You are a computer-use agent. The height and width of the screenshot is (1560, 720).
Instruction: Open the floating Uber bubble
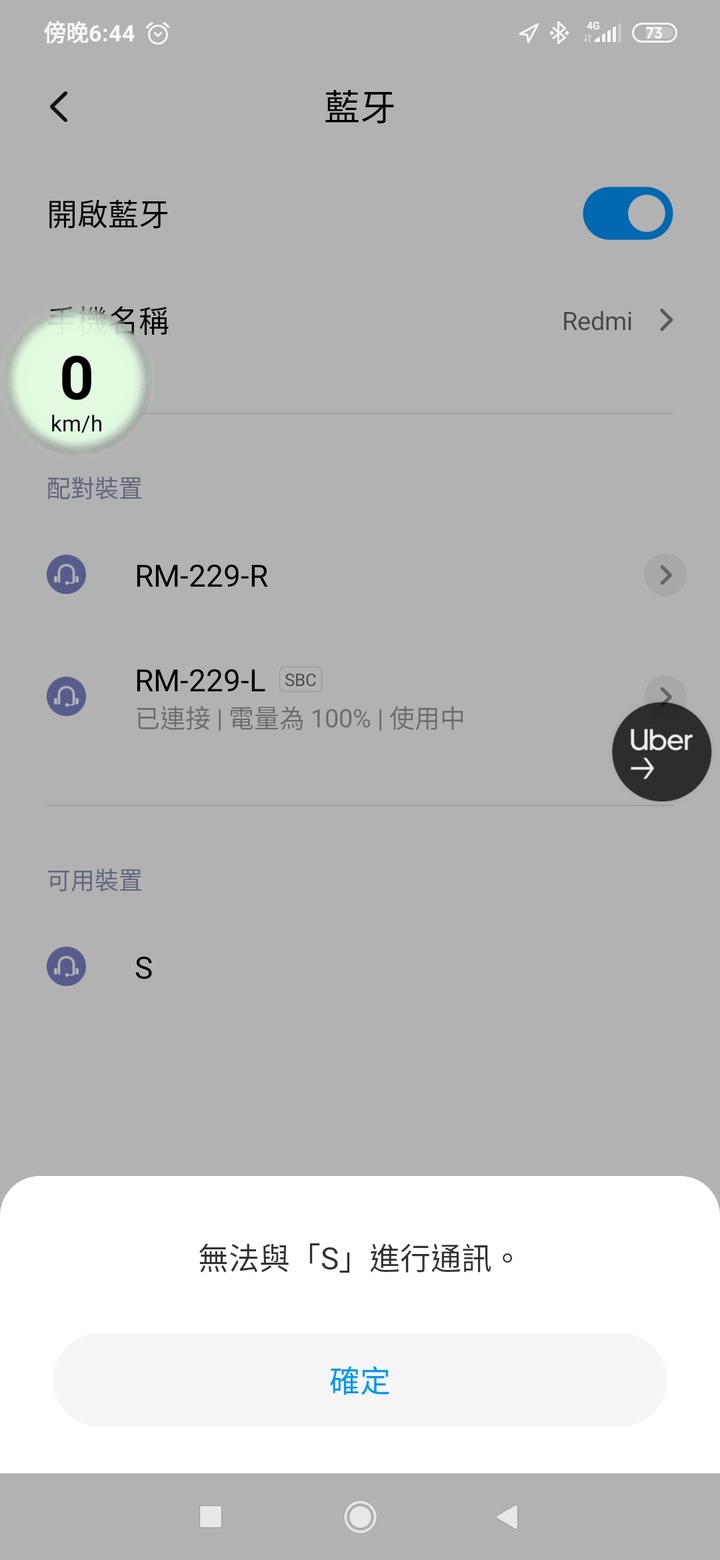pyautogui.click(x=661, y=752)
